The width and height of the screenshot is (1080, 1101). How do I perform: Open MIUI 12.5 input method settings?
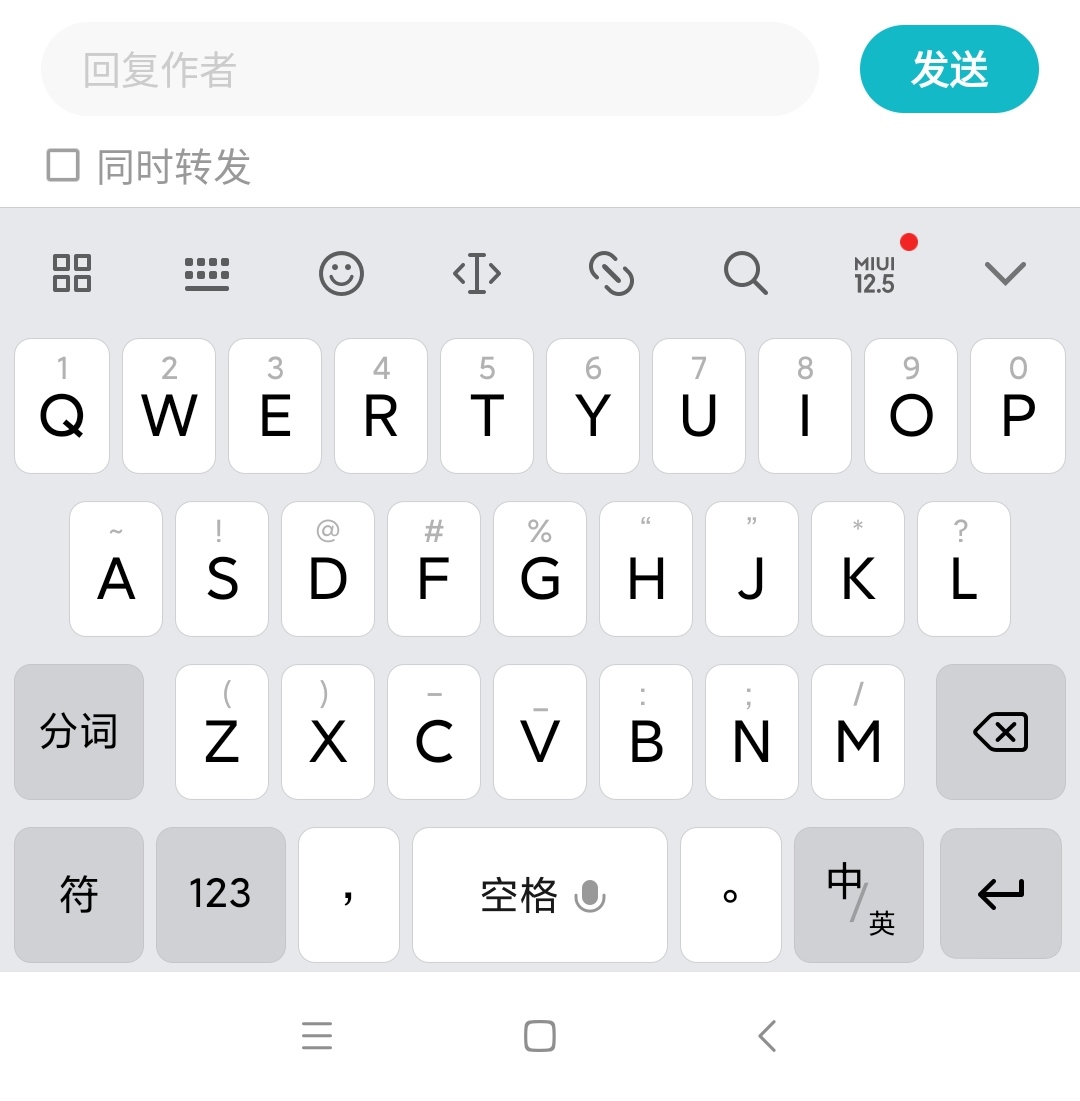click(876, 273)
